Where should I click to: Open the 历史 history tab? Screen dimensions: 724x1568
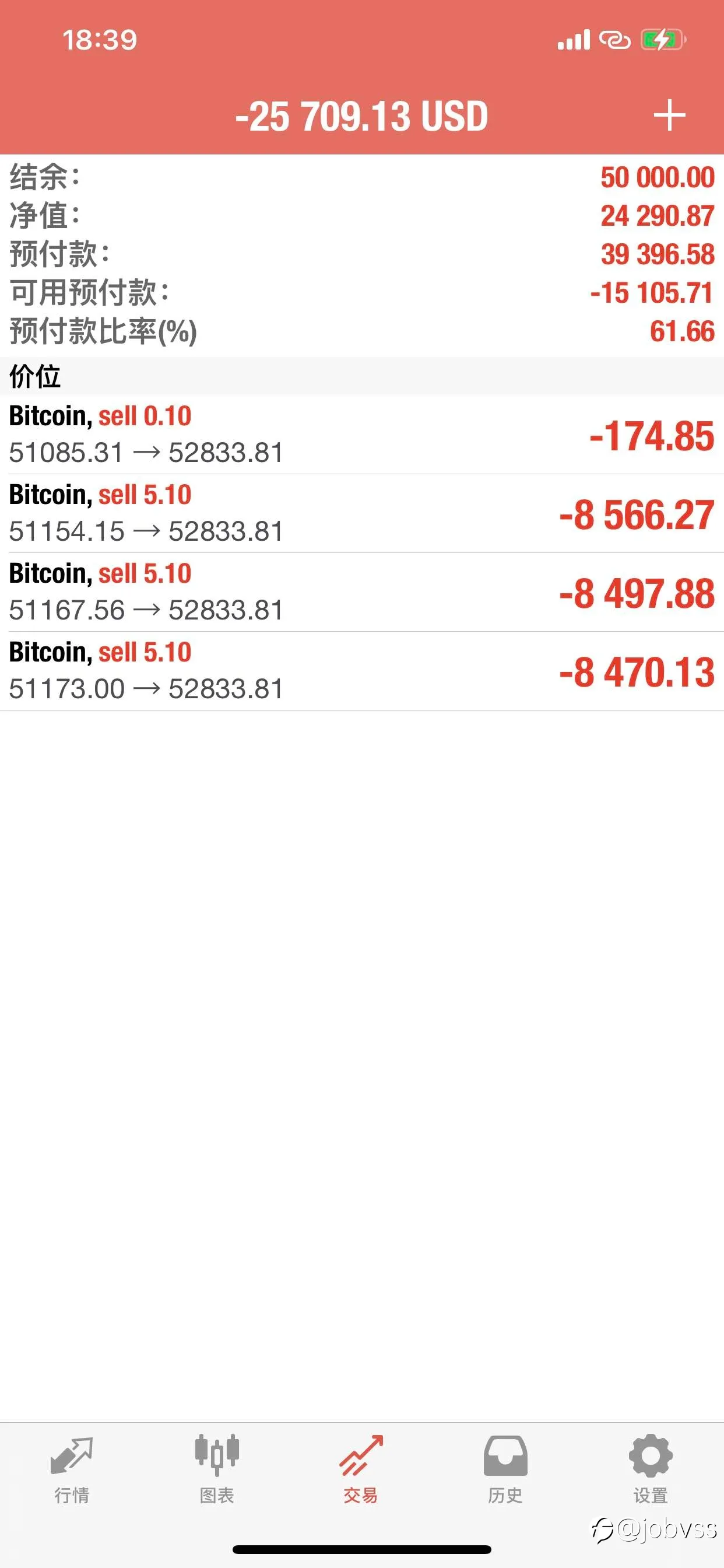505,1469
